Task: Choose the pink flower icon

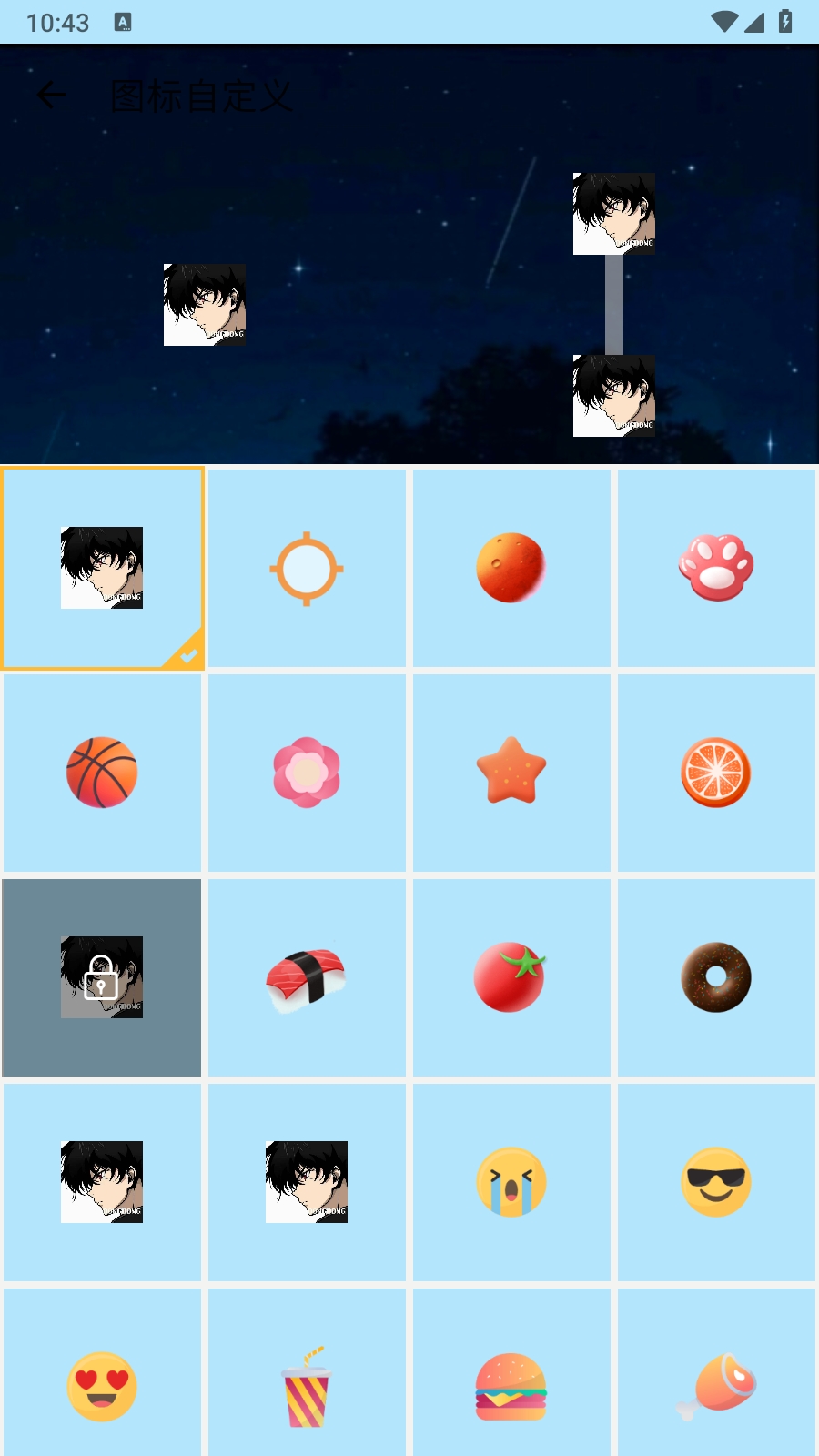Action: [x=307, y=773]
